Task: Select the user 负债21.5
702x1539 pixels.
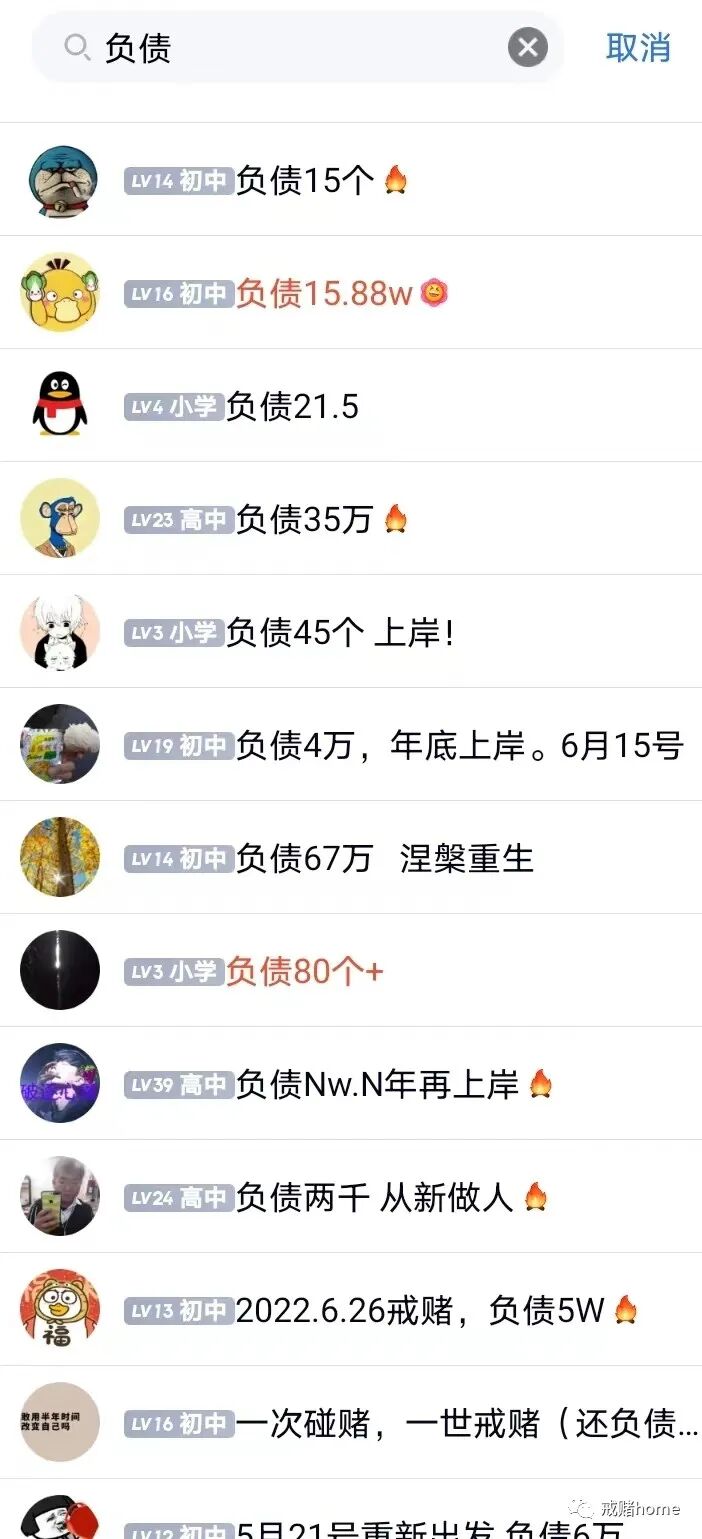Action: coord(292,406)
